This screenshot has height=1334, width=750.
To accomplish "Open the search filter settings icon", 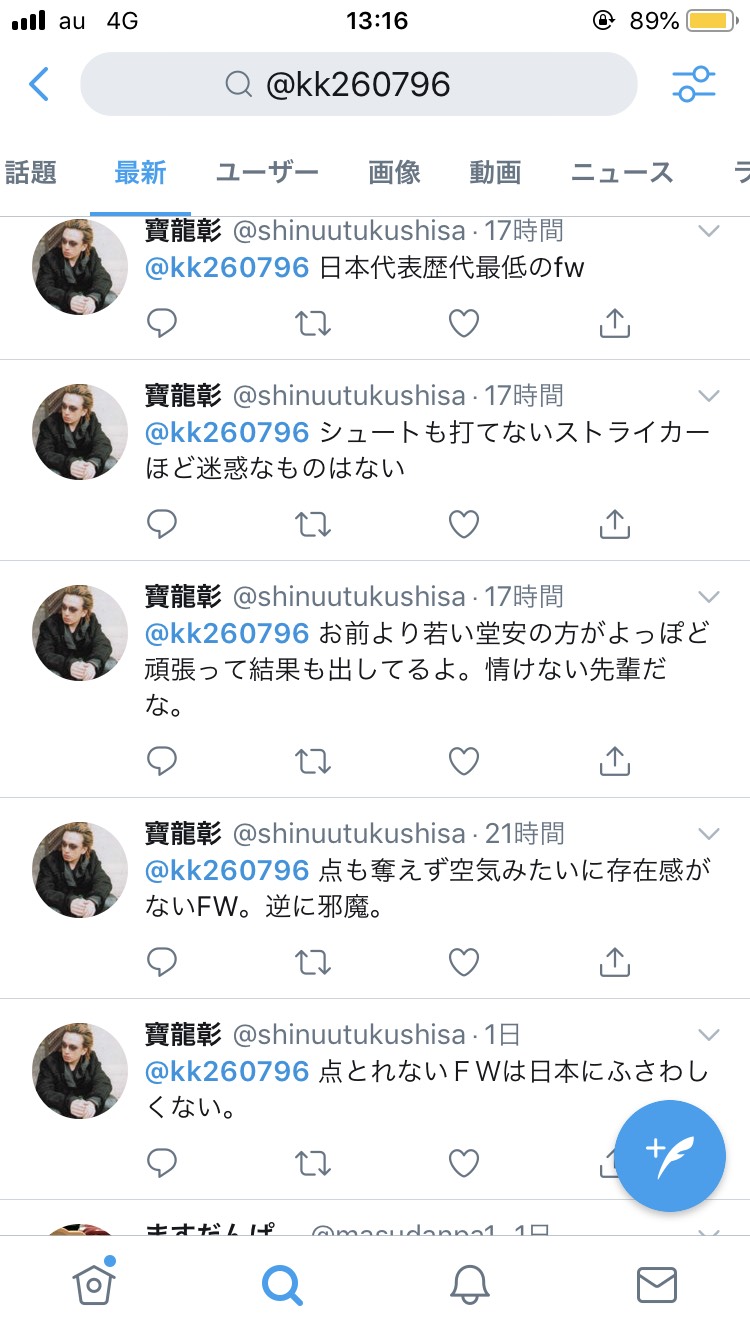I will point(694,84).
